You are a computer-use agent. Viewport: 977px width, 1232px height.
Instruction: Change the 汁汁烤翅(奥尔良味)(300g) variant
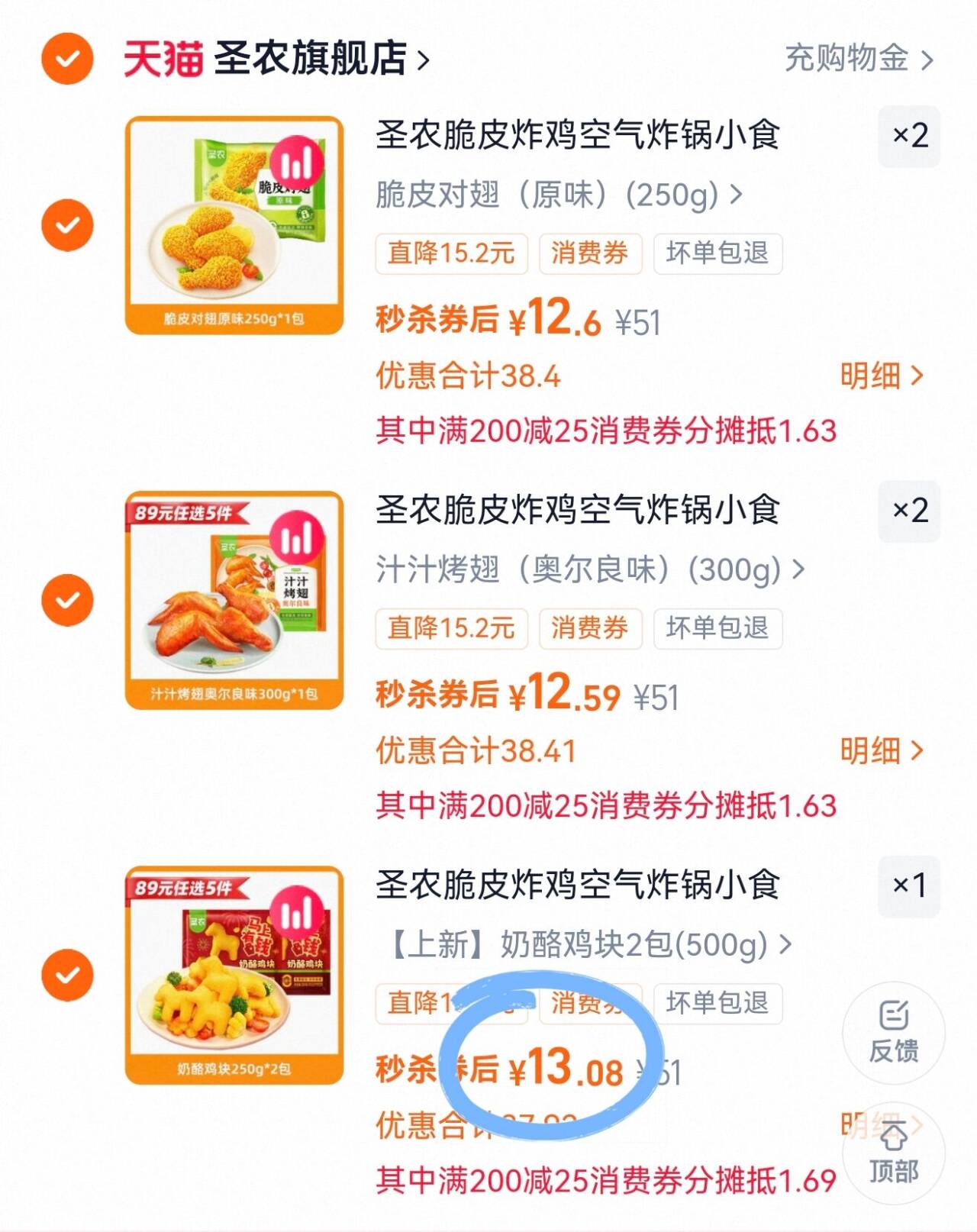click(589, 569)
